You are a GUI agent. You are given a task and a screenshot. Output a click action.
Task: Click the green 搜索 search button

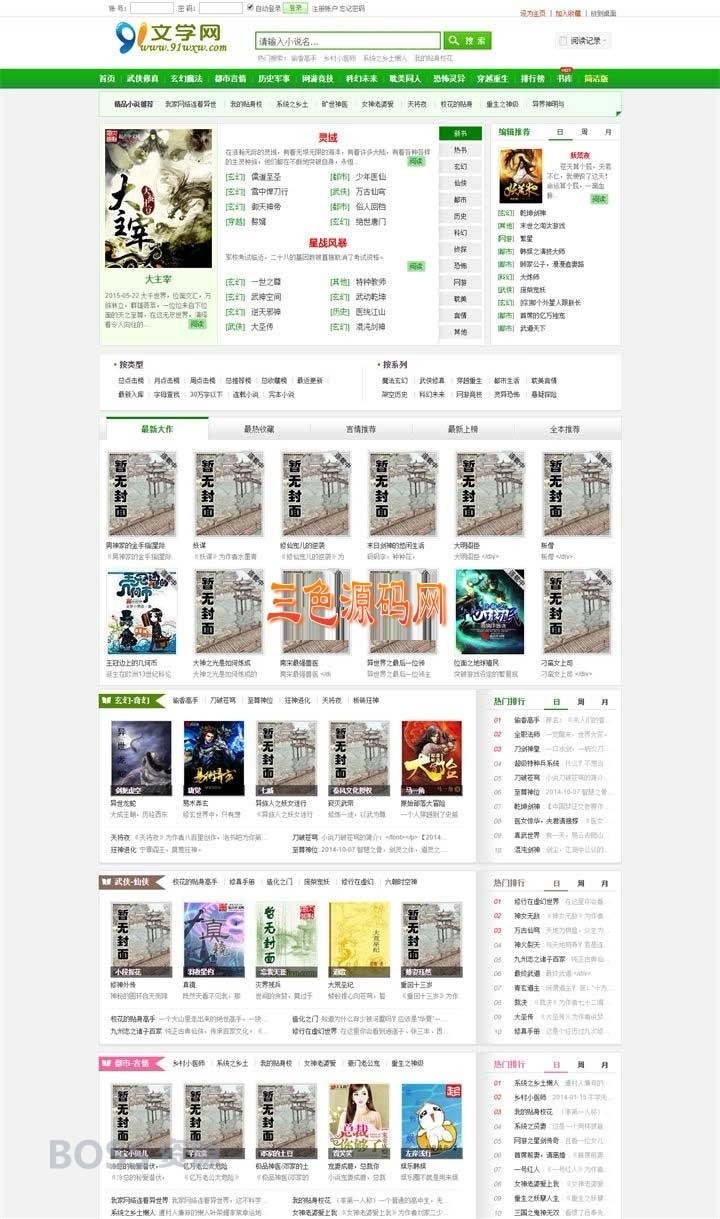coord(467,41)
